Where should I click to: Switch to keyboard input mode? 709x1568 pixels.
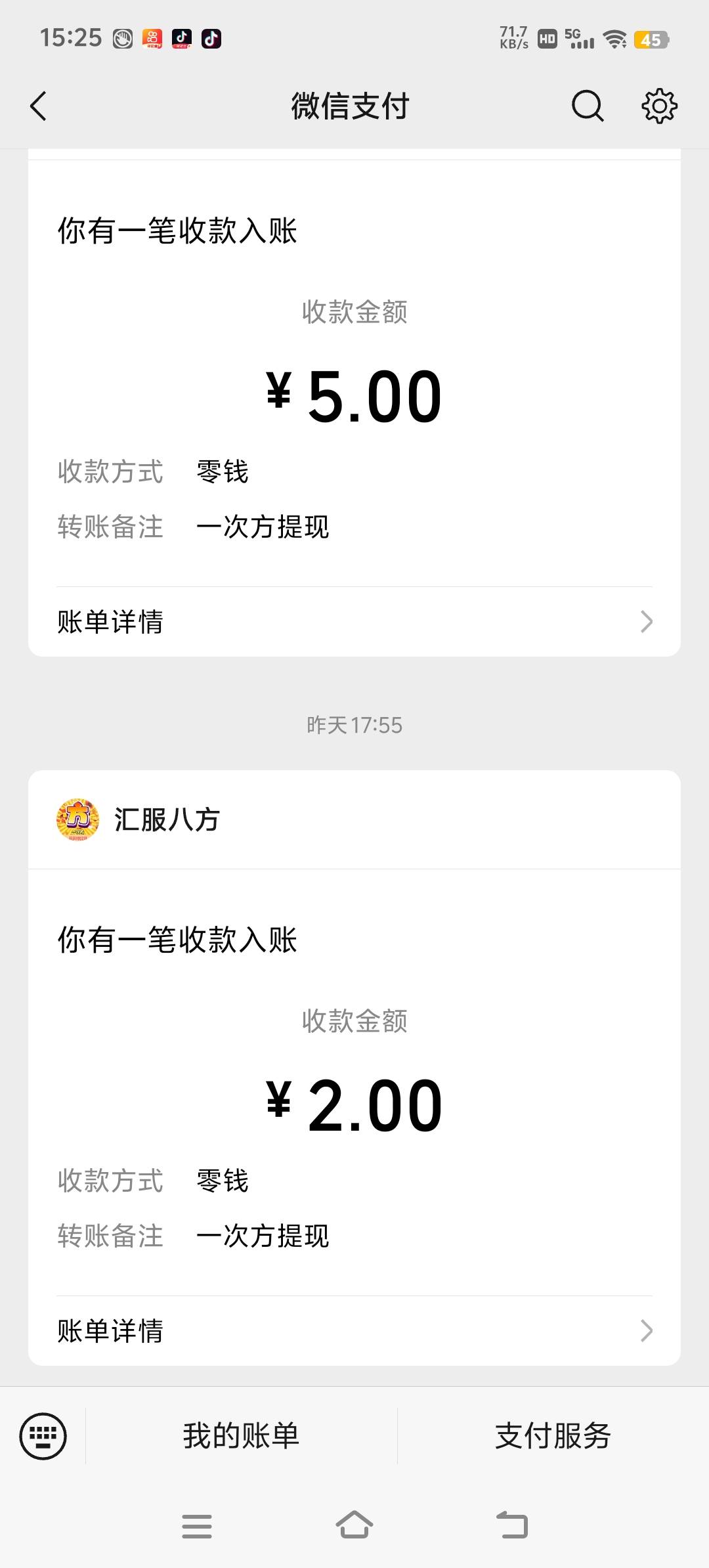point(43,1436)
